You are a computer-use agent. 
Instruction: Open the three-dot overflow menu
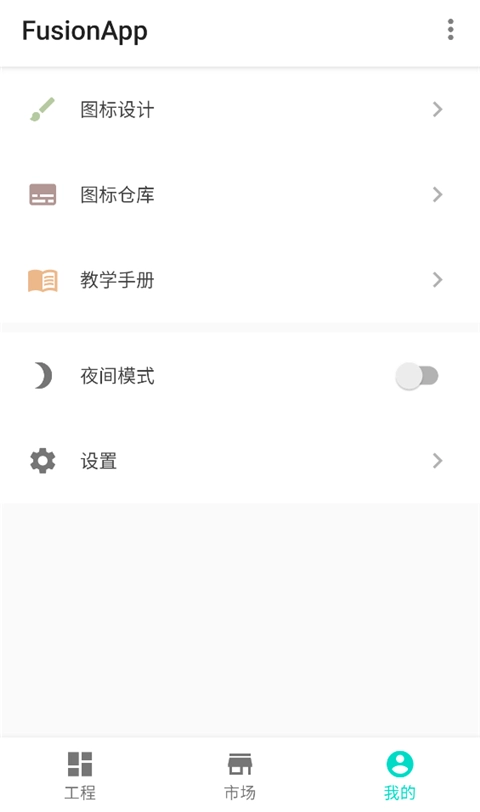(x=450, y=30)
